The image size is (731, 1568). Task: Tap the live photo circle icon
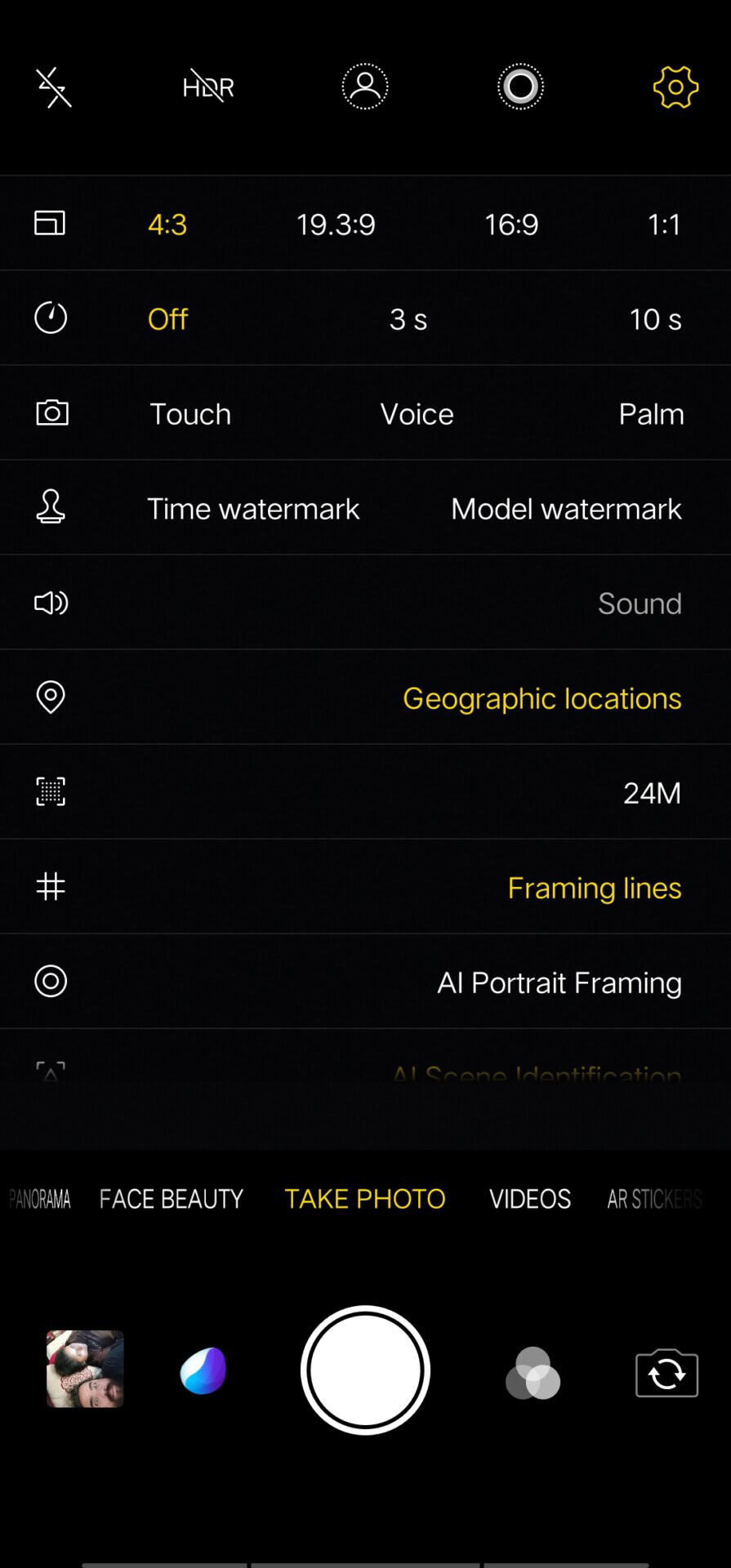pyautogui.click(x=520, y=87)
